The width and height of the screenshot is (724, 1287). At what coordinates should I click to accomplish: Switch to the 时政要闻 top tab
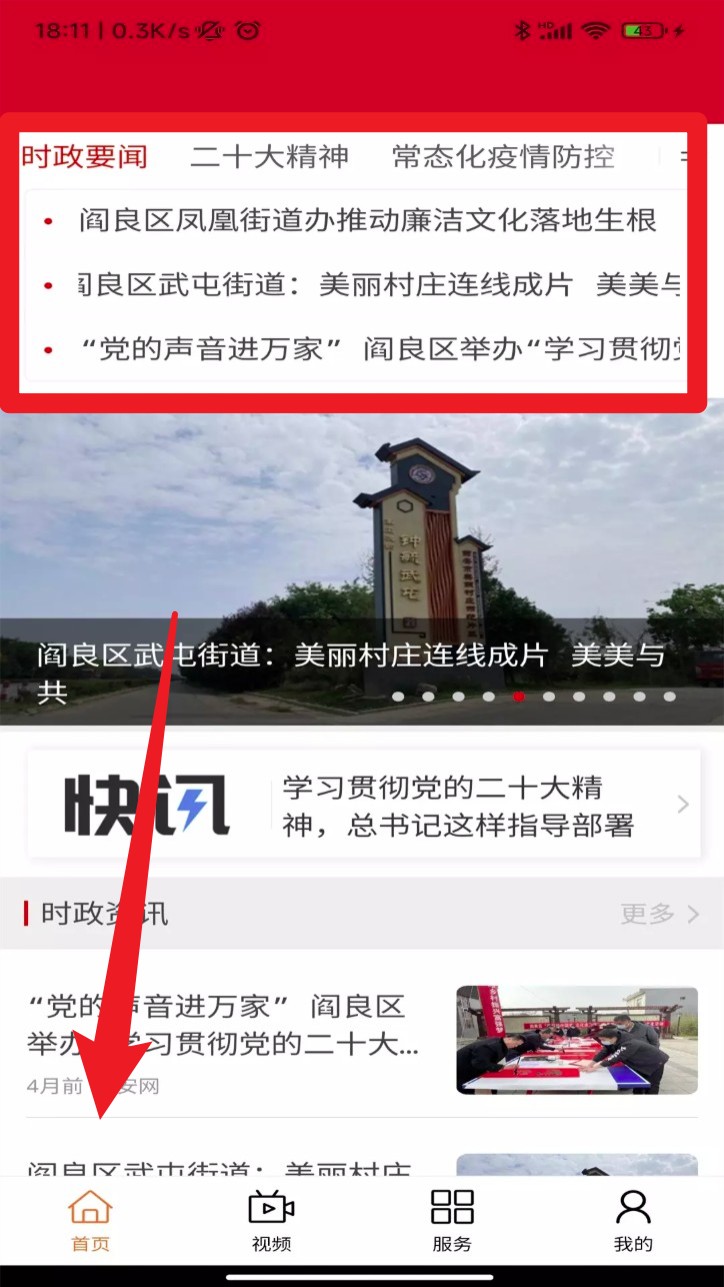pos(85,157)
